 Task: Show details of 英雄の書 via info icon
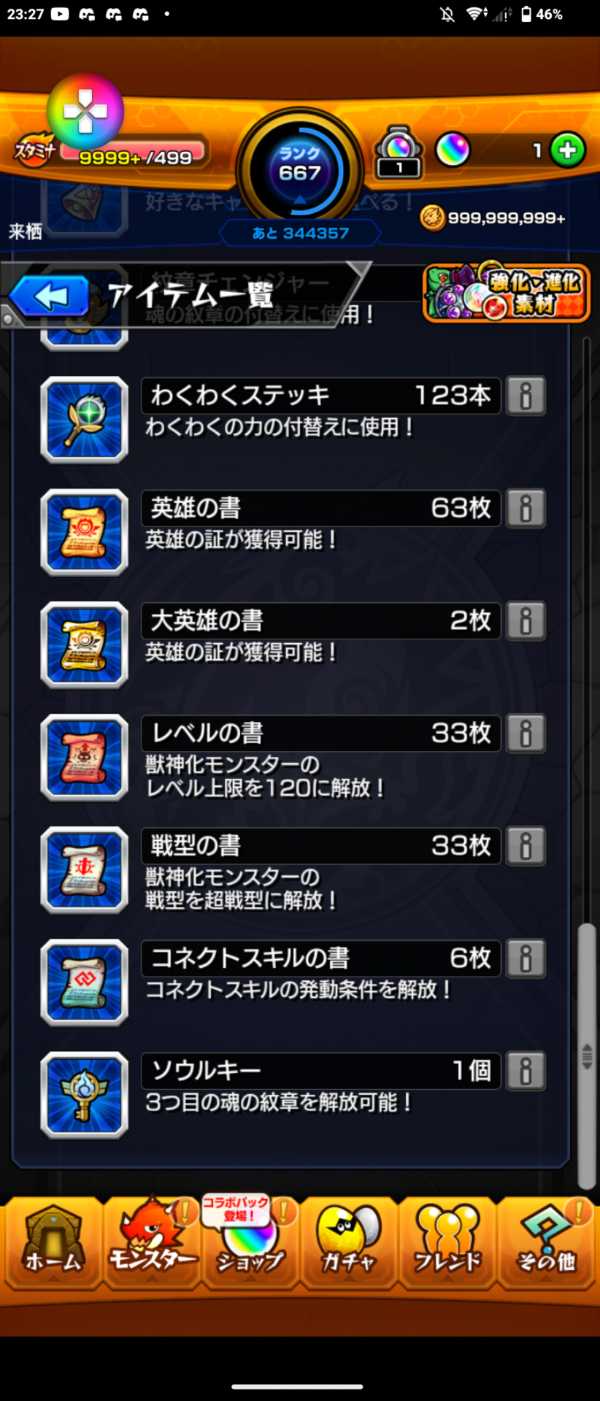525,508
